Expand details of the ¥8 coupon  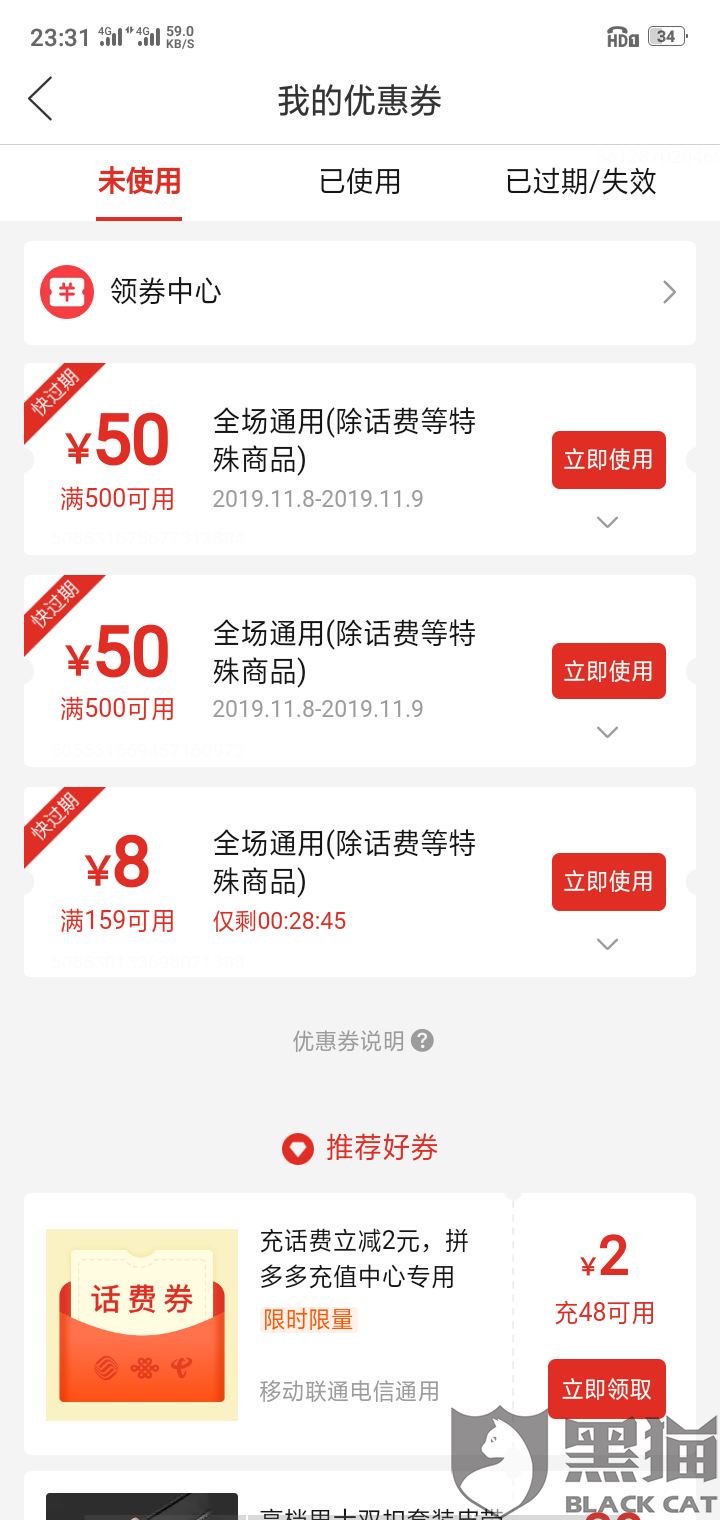point(607,944)
